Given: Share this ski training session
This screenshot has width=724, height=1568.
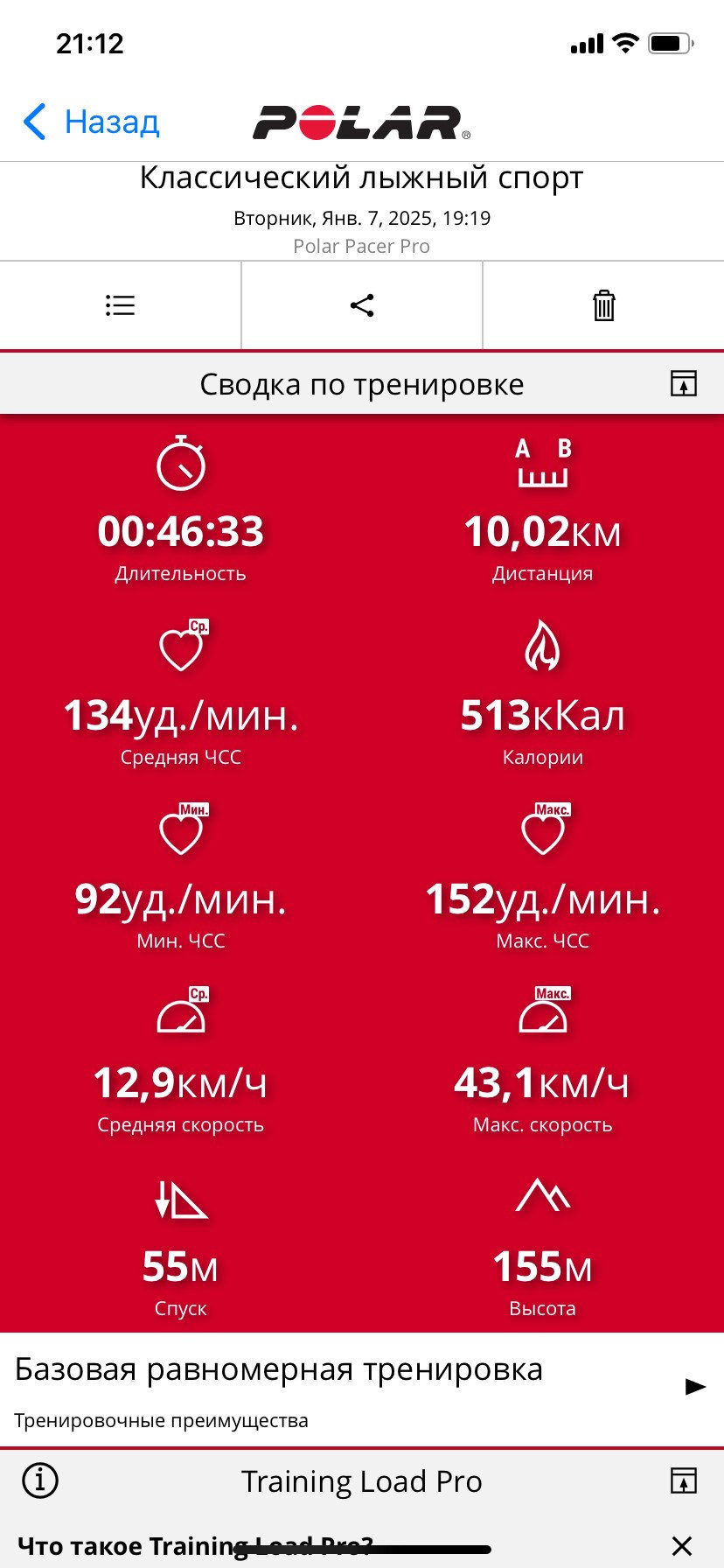Looking at the screenshot, I should click(x=362, y=305).
